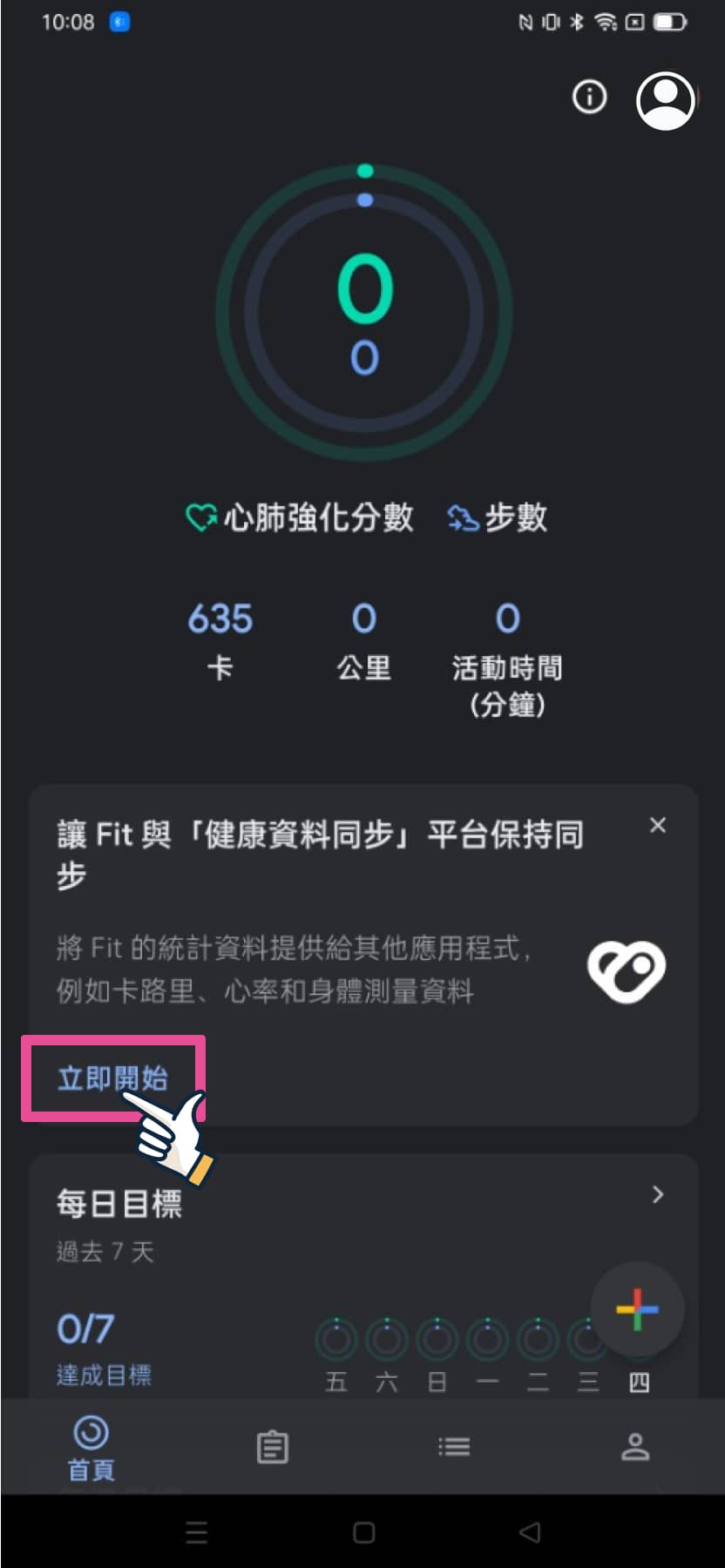This screenshot has height=1568, width=725.
Task: Add activity with the plus button
Action: 637,1308
